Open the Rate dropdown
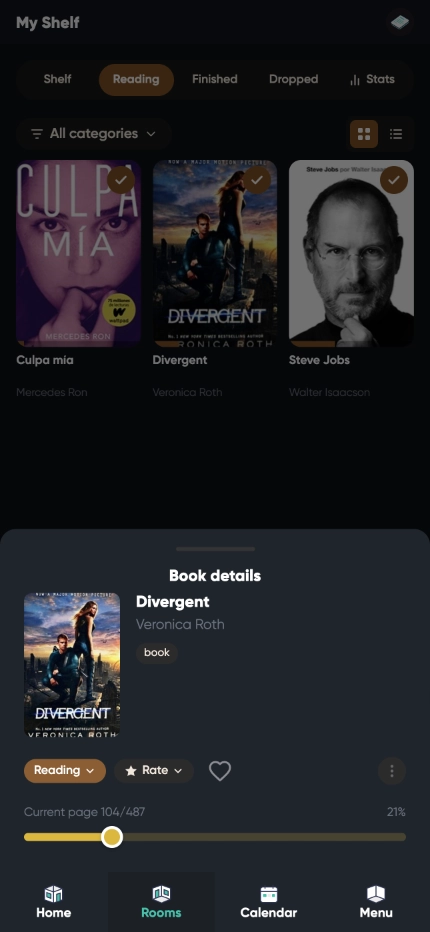This screenshot has height=932, width=430. (x=154, y=770)
